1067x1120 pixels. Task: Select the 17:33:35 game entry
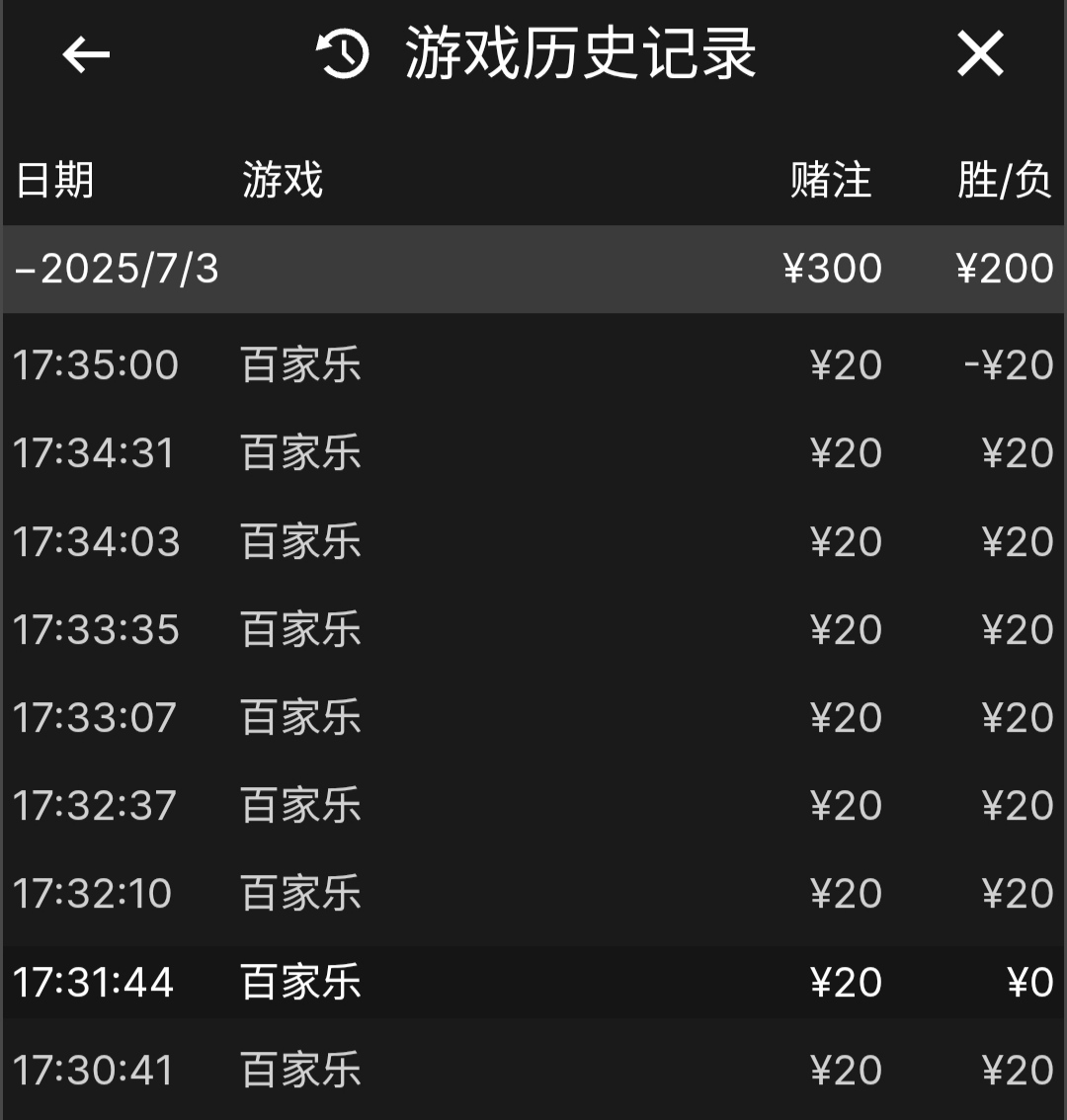[533, 629]
